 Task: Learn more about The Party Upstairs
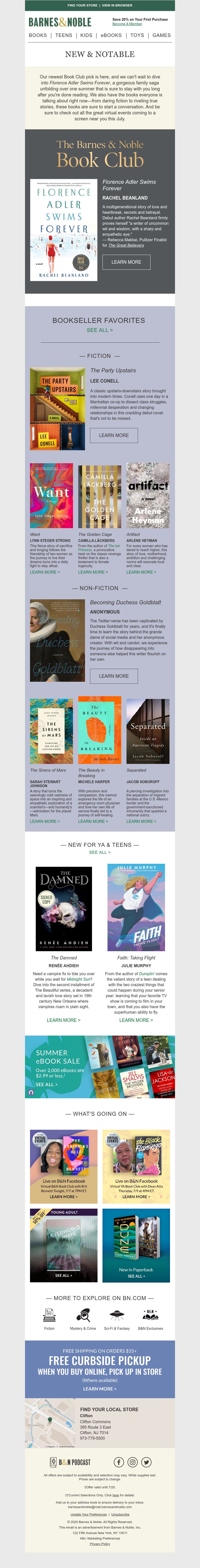(x=113, y=435)
